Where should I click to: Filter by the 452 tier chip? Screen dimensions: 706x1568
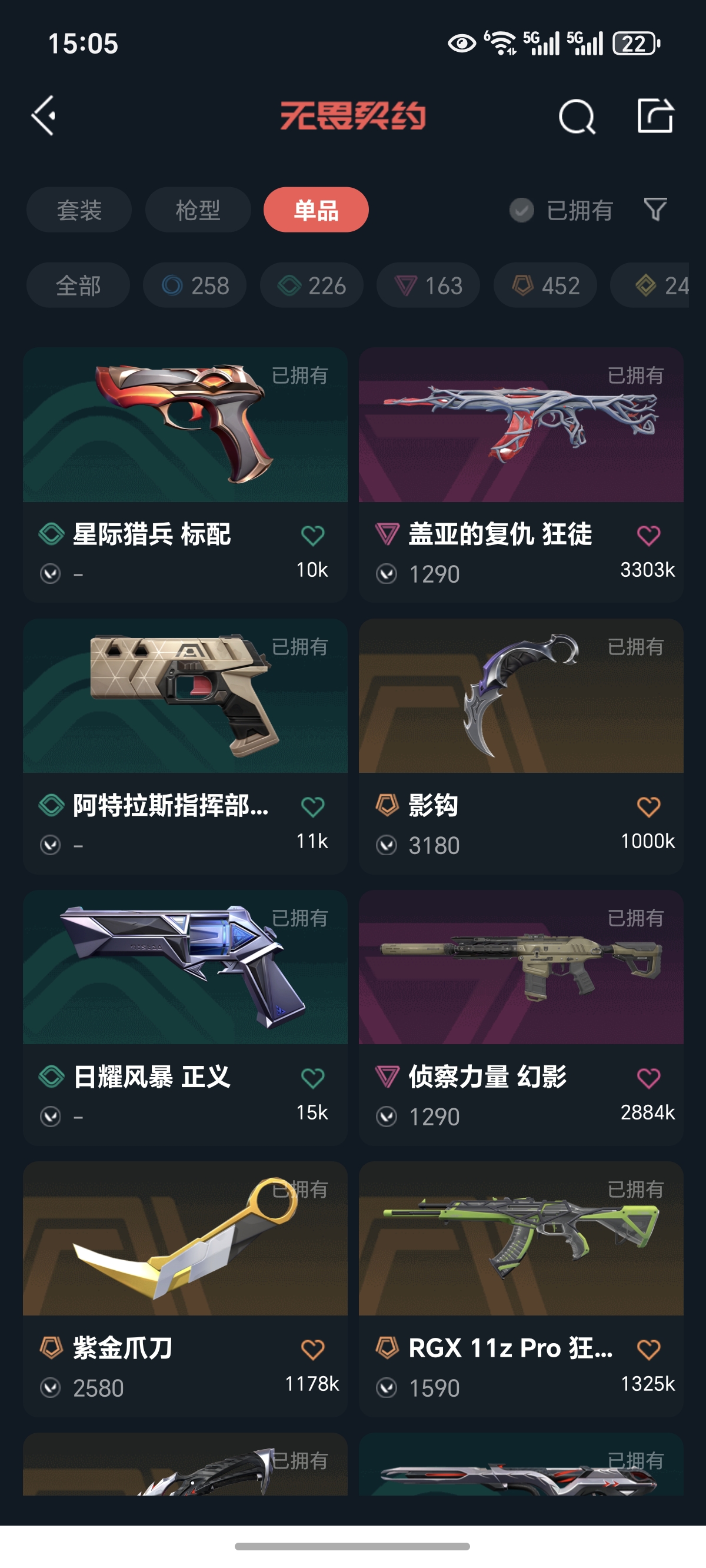click(x=545, y=285)
